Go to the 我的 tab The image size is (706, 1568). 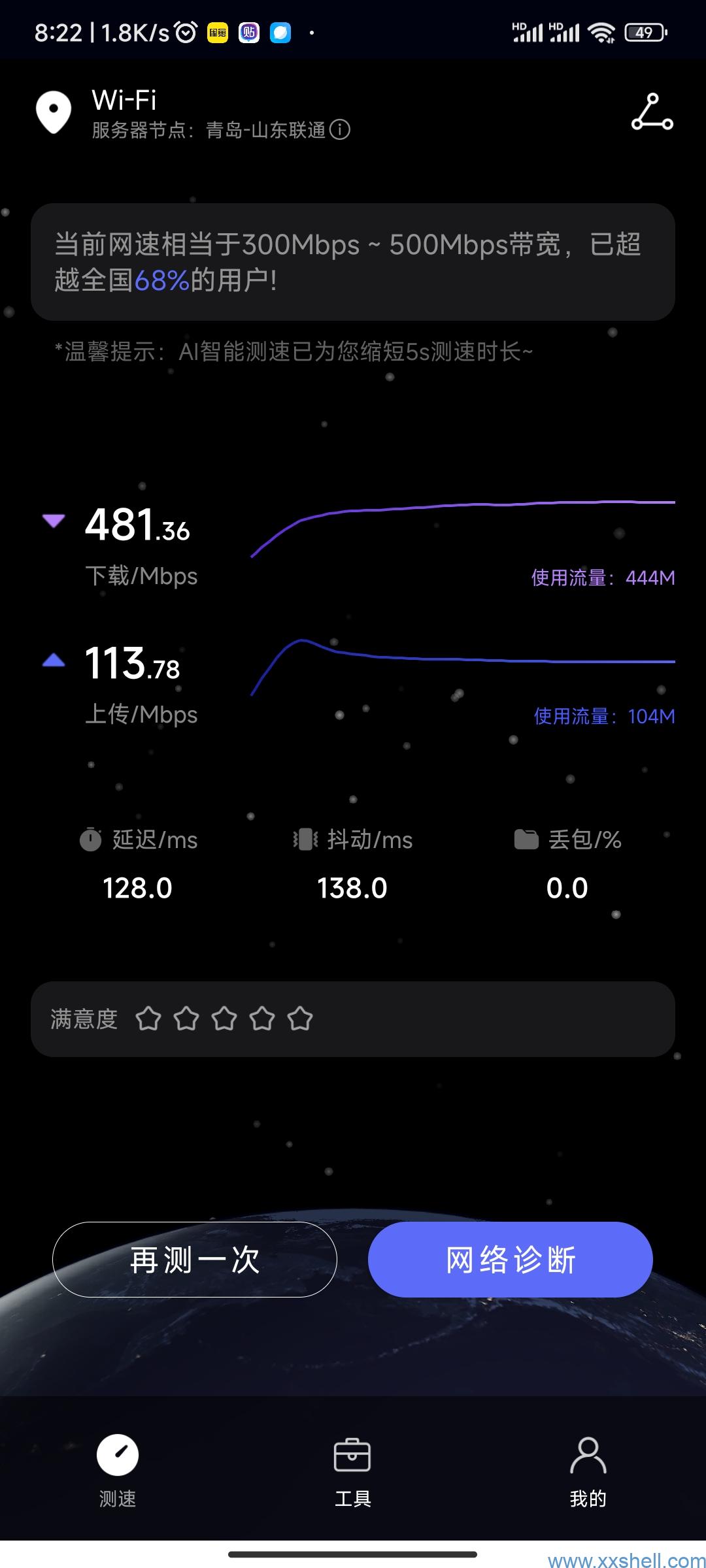click(588, 1469)
